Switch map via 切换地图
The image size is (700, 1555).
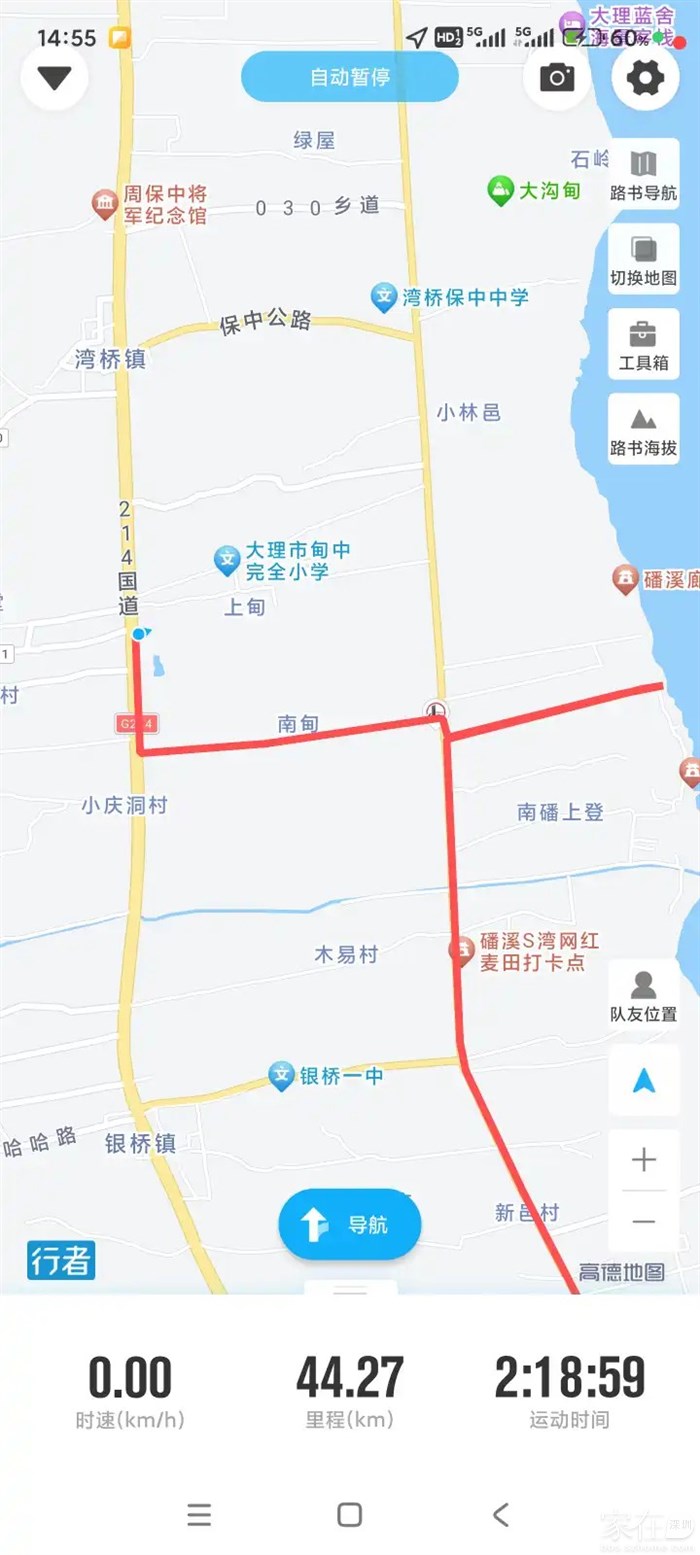(x=643, y=259)
